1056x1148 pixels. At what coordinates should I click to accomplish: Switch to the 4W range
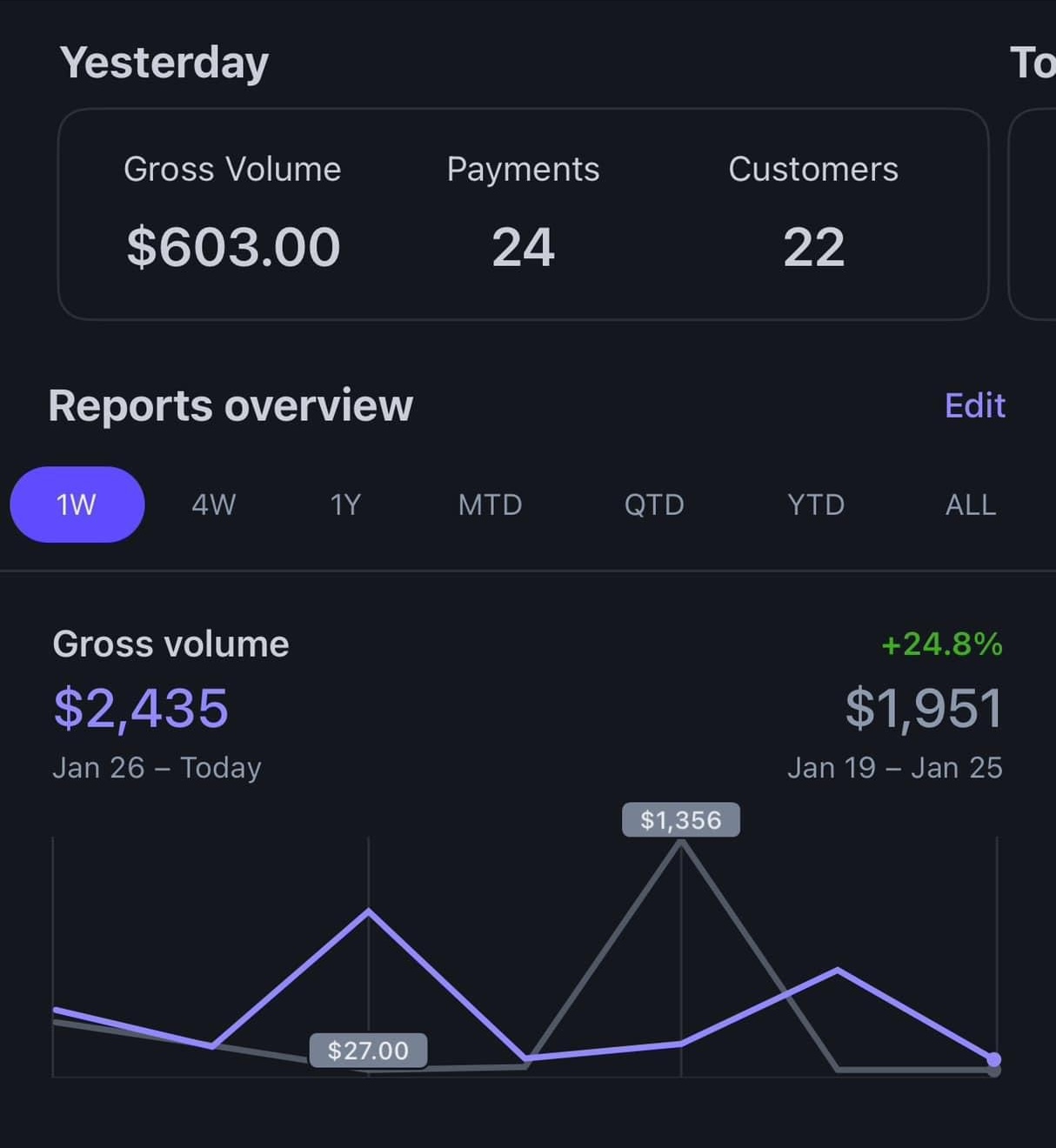(x=213, y=504)
